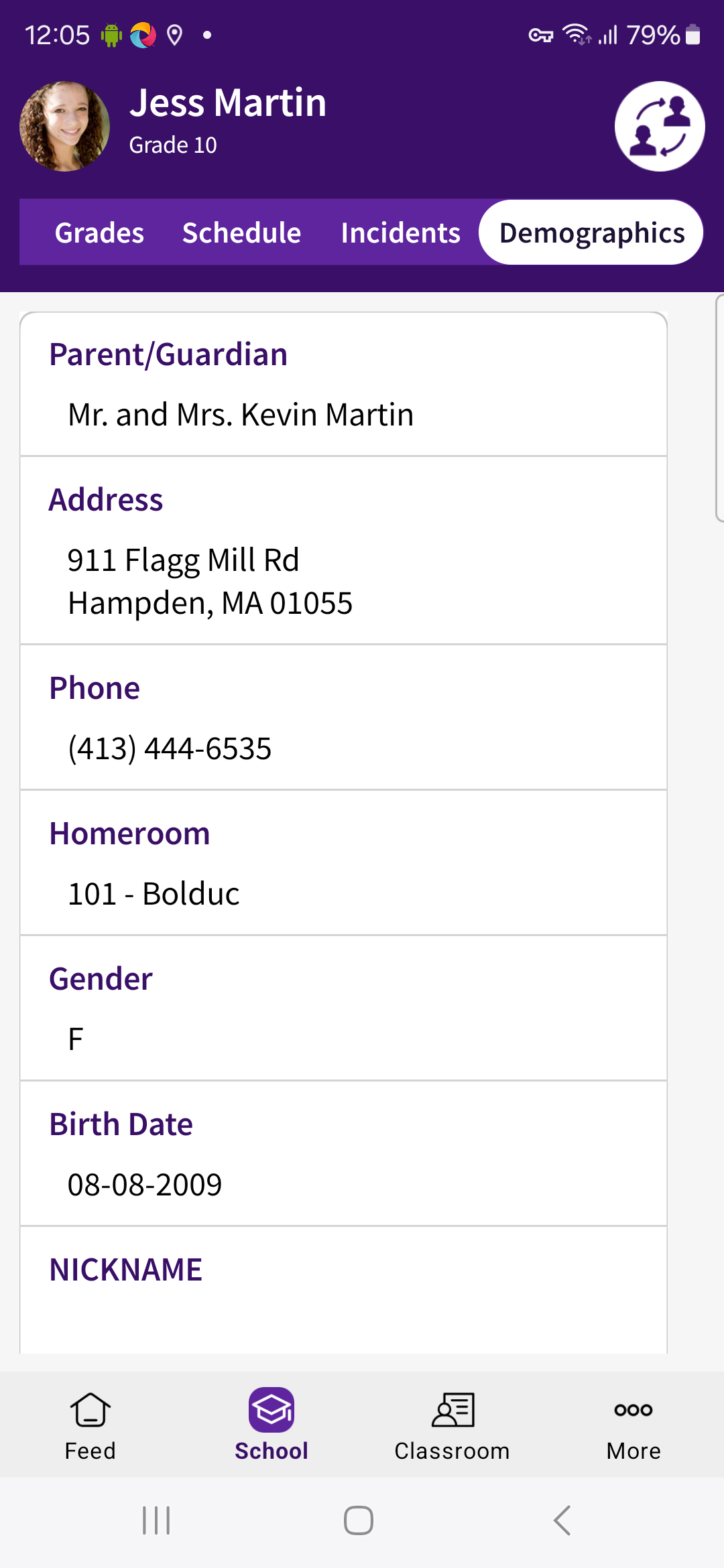Switch to the Grades tab
The width and height of the screenshot is (724, 1568).
(x=99, y=233)
